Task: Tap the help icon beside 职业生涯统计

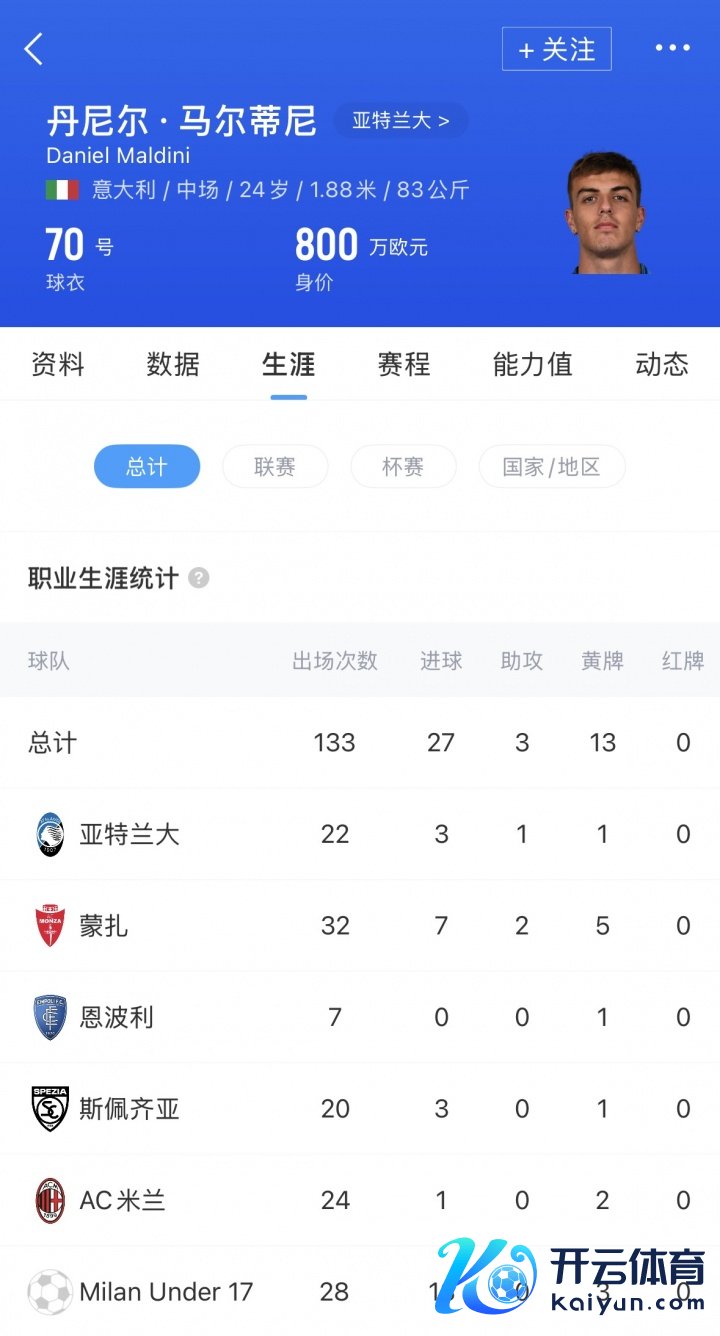Action: pyautogui.click(x=199, y=578)
